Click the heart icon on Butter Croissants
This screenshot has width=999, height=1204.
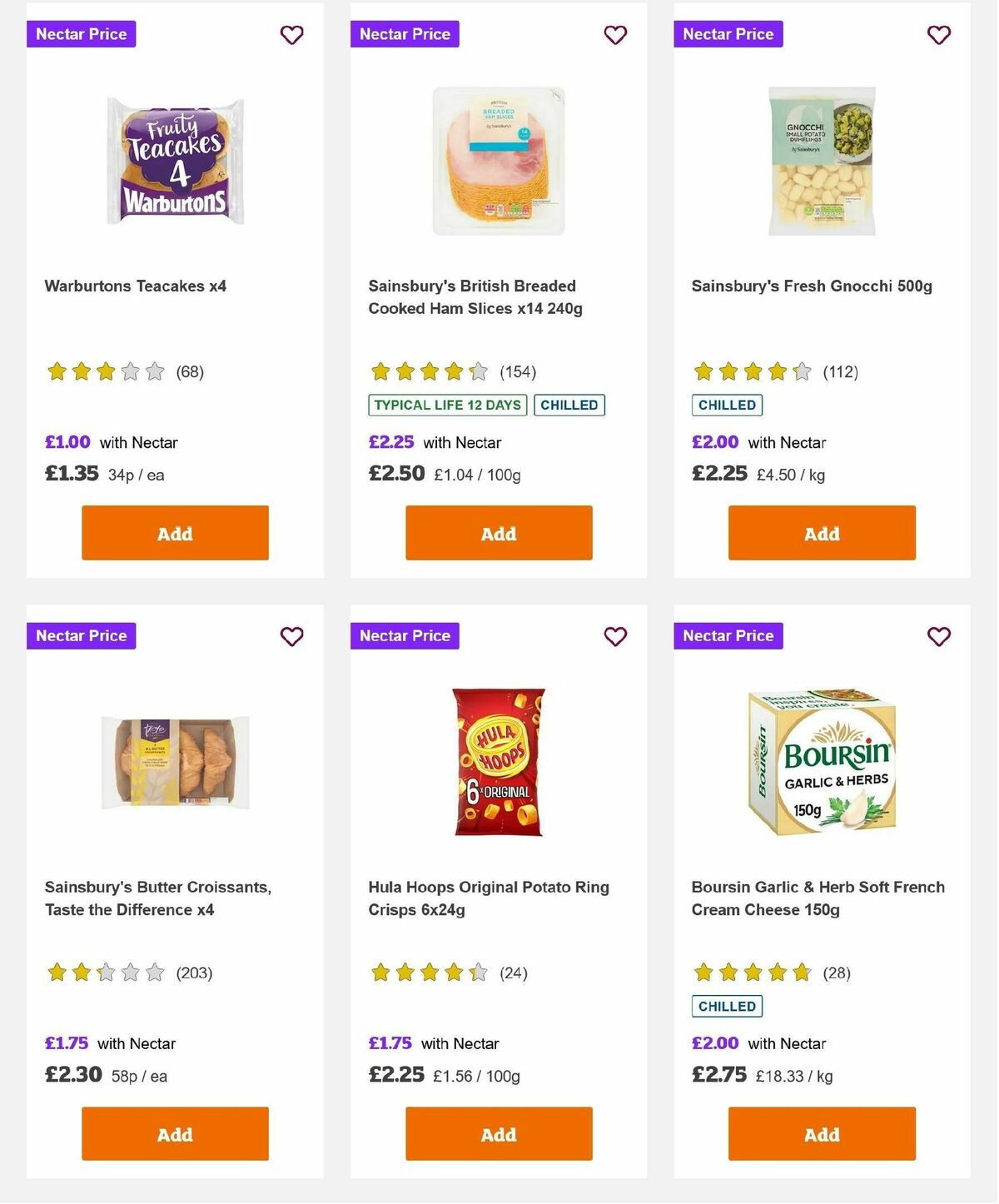tap(291, 636)
